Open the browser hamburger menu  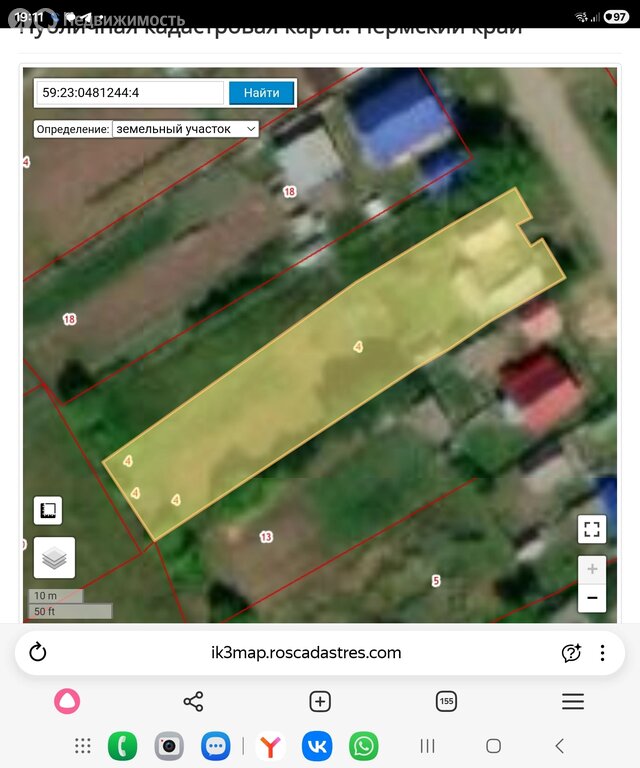click(x=573, y=701)
